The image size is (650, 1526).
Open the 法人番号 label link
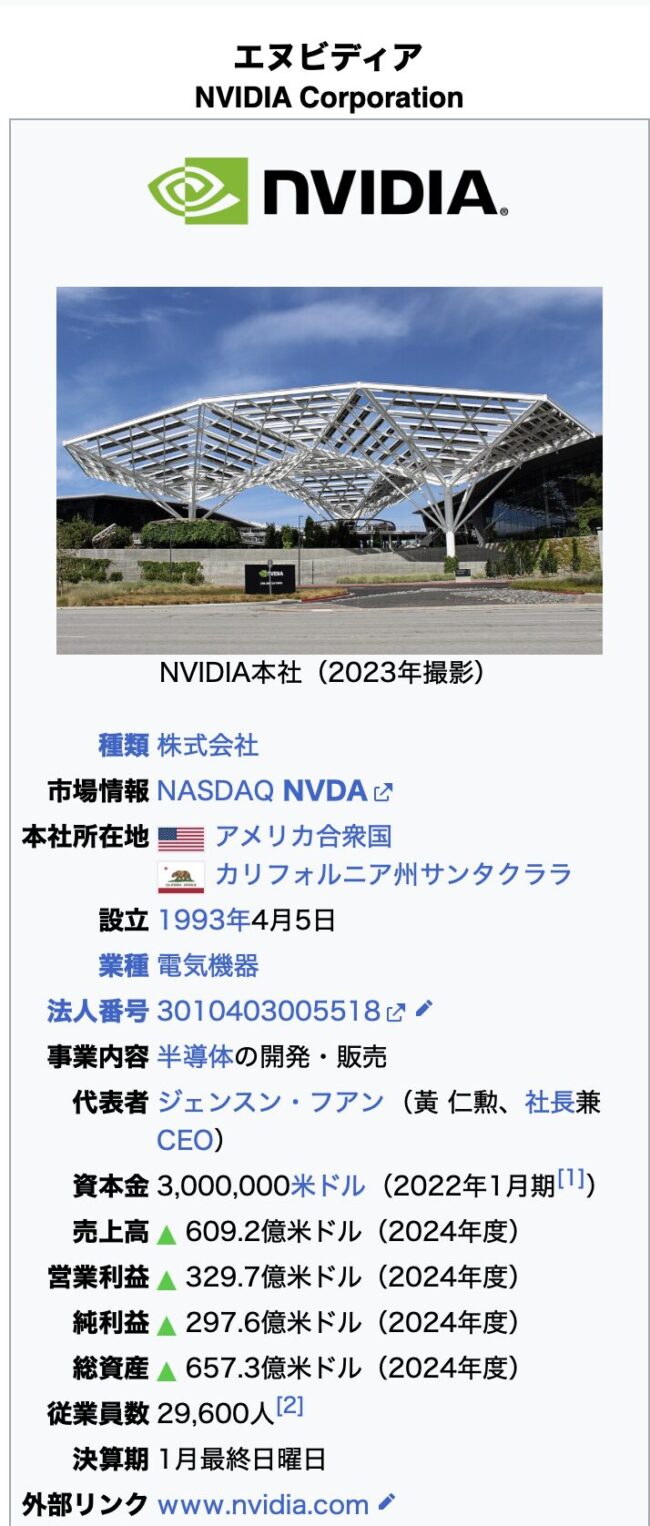click(97, 1011)
